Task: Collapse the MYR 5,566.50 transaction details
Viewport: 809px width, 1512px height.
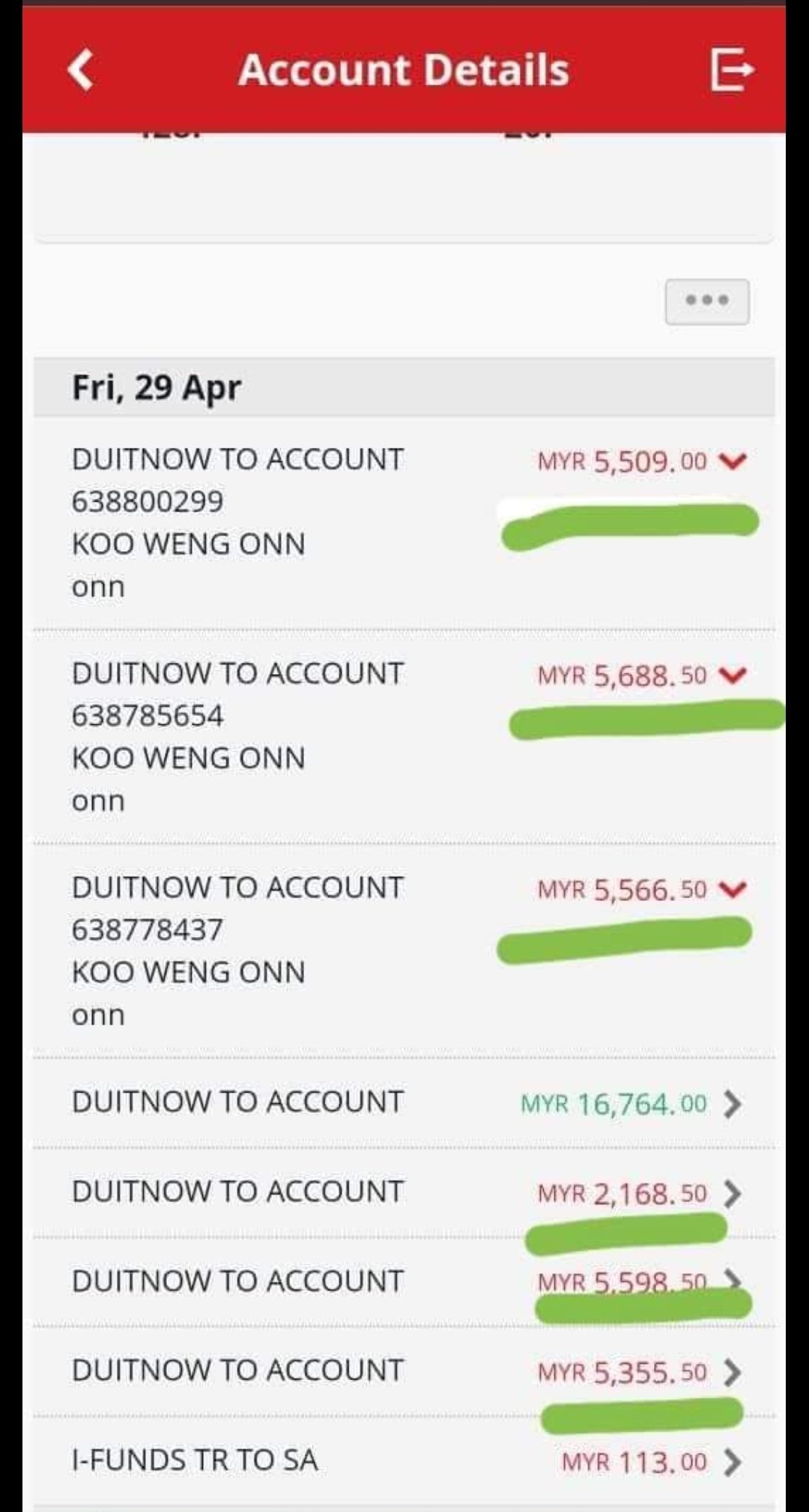Action: (732, 889)
